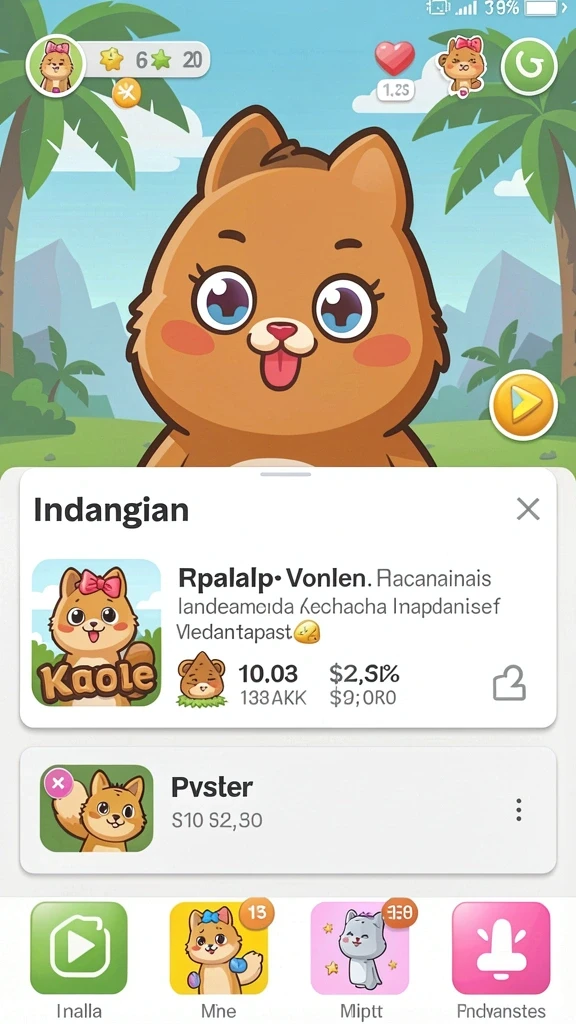Tap the orange tools badge below stars
This screenshot has width=576, height=1024.
click(127, 94)
